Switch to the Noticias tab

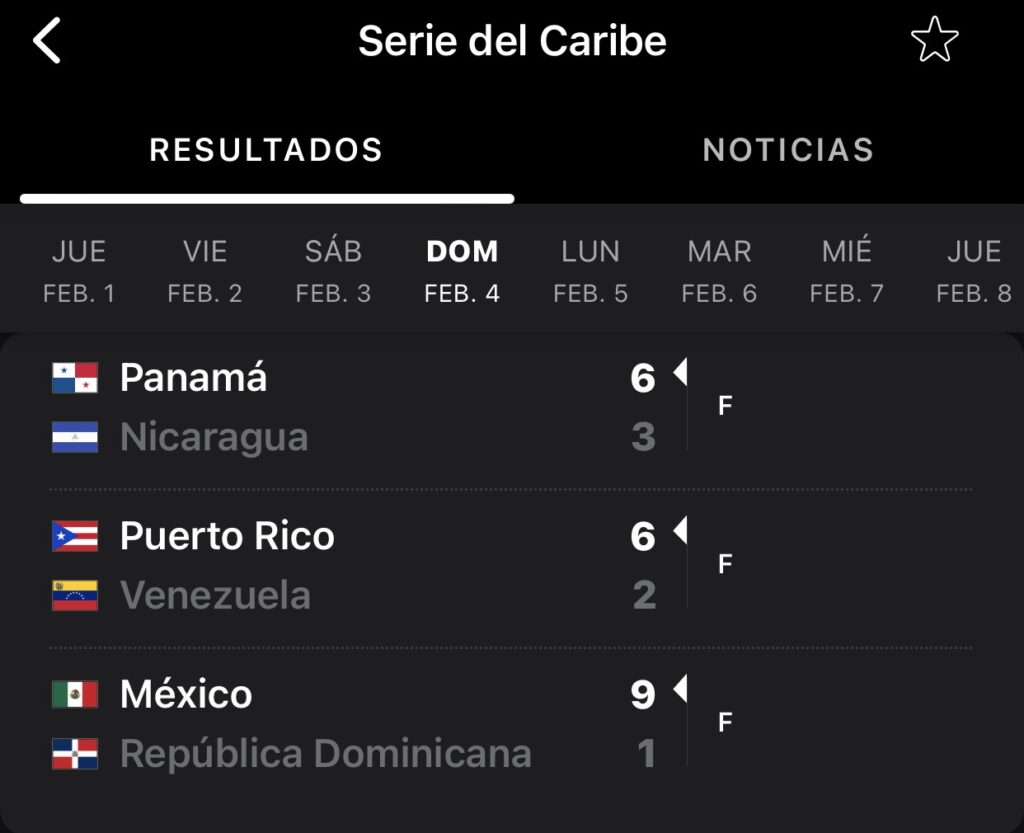pos(788,150)
